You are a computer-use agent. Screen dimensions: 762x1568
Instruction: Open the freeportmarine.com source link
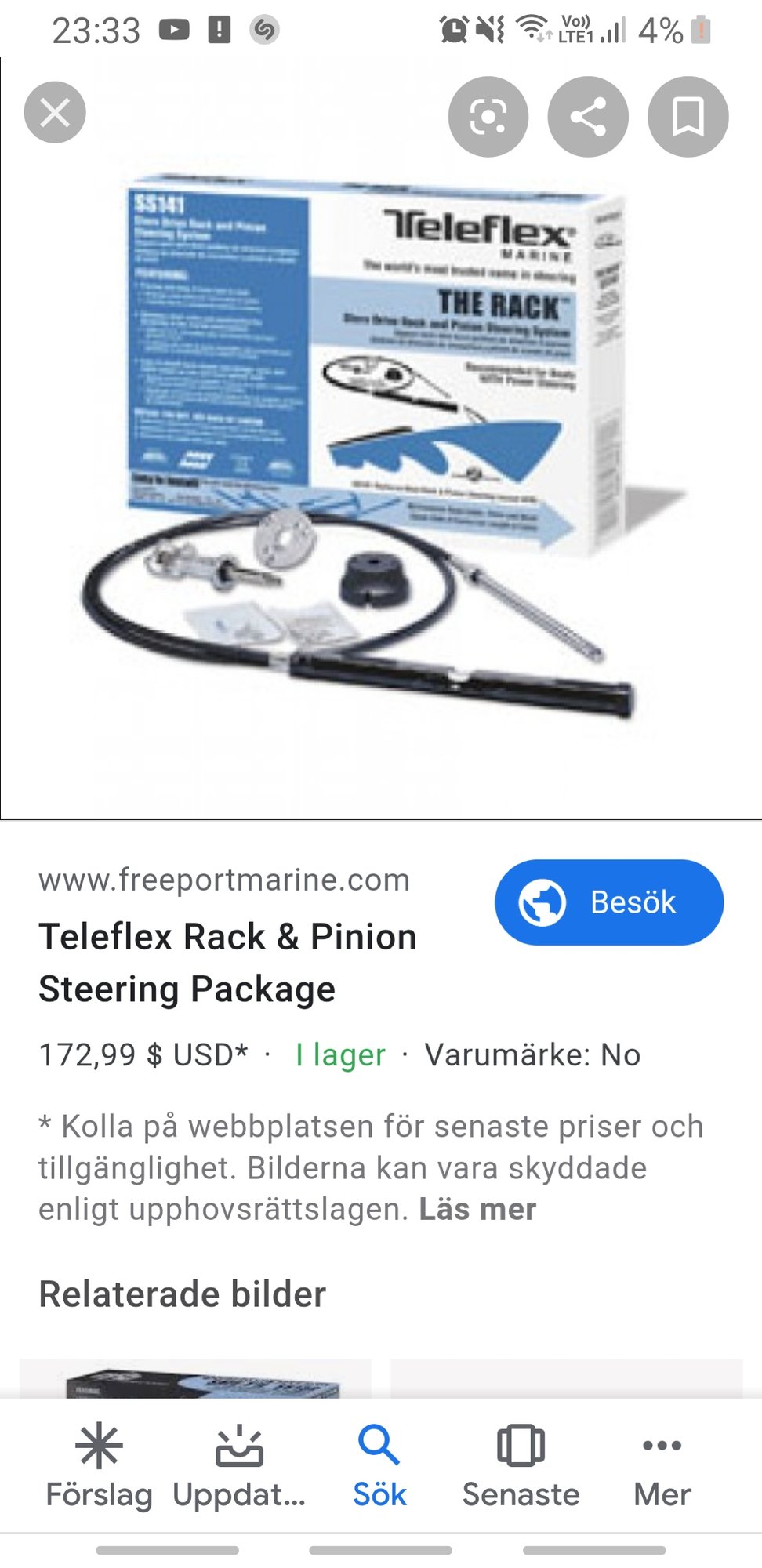[x=224, y=880]
